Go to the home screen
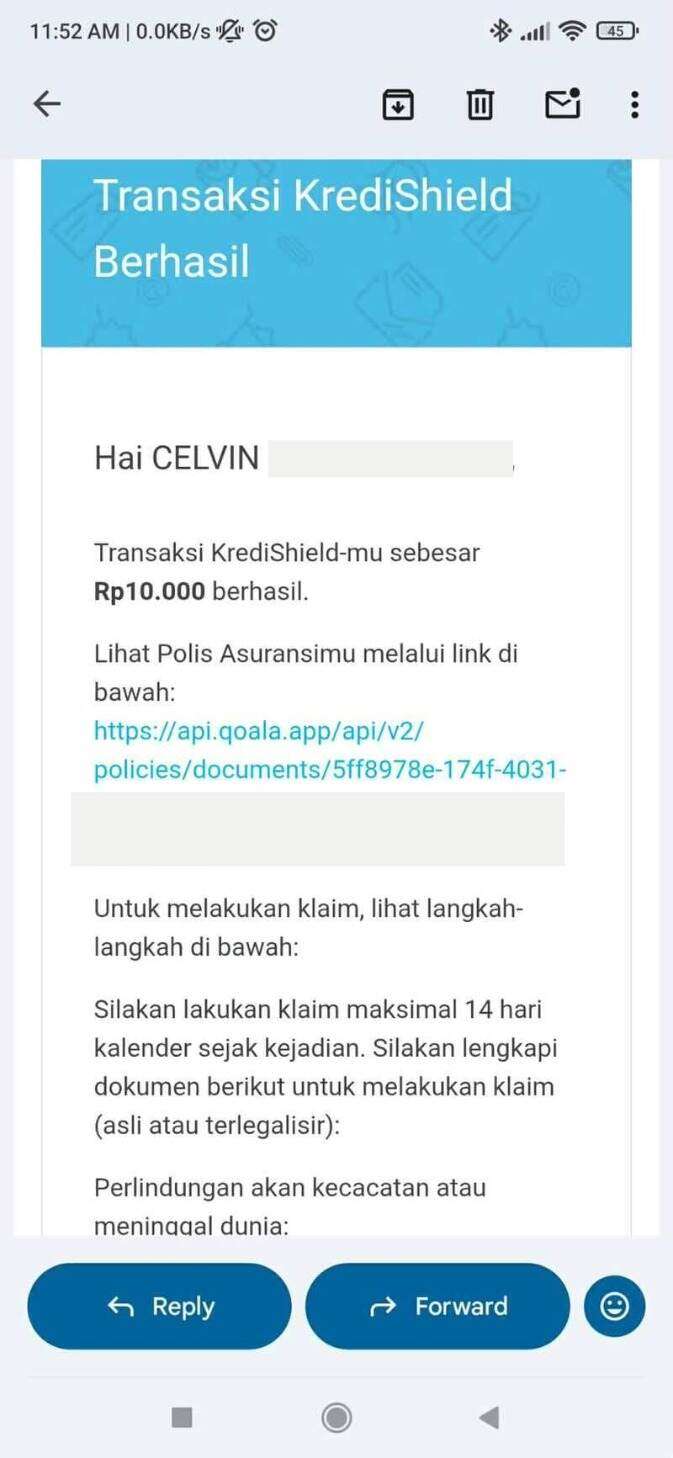The height and width of the screenshot is (1458, 673). (336, 1416)
